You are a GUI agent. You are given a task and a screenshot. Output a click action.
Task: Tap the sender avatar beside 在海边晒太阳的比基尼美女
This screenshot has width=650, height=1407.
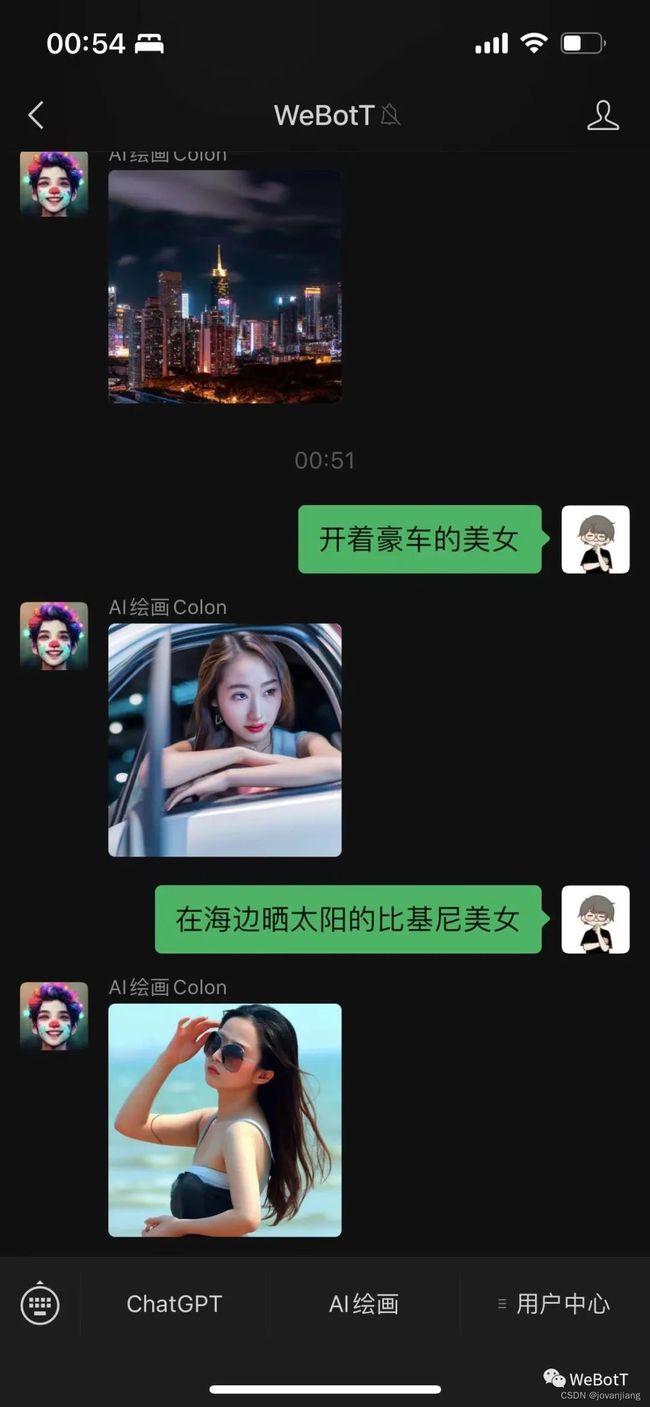(x=595, y=919)
